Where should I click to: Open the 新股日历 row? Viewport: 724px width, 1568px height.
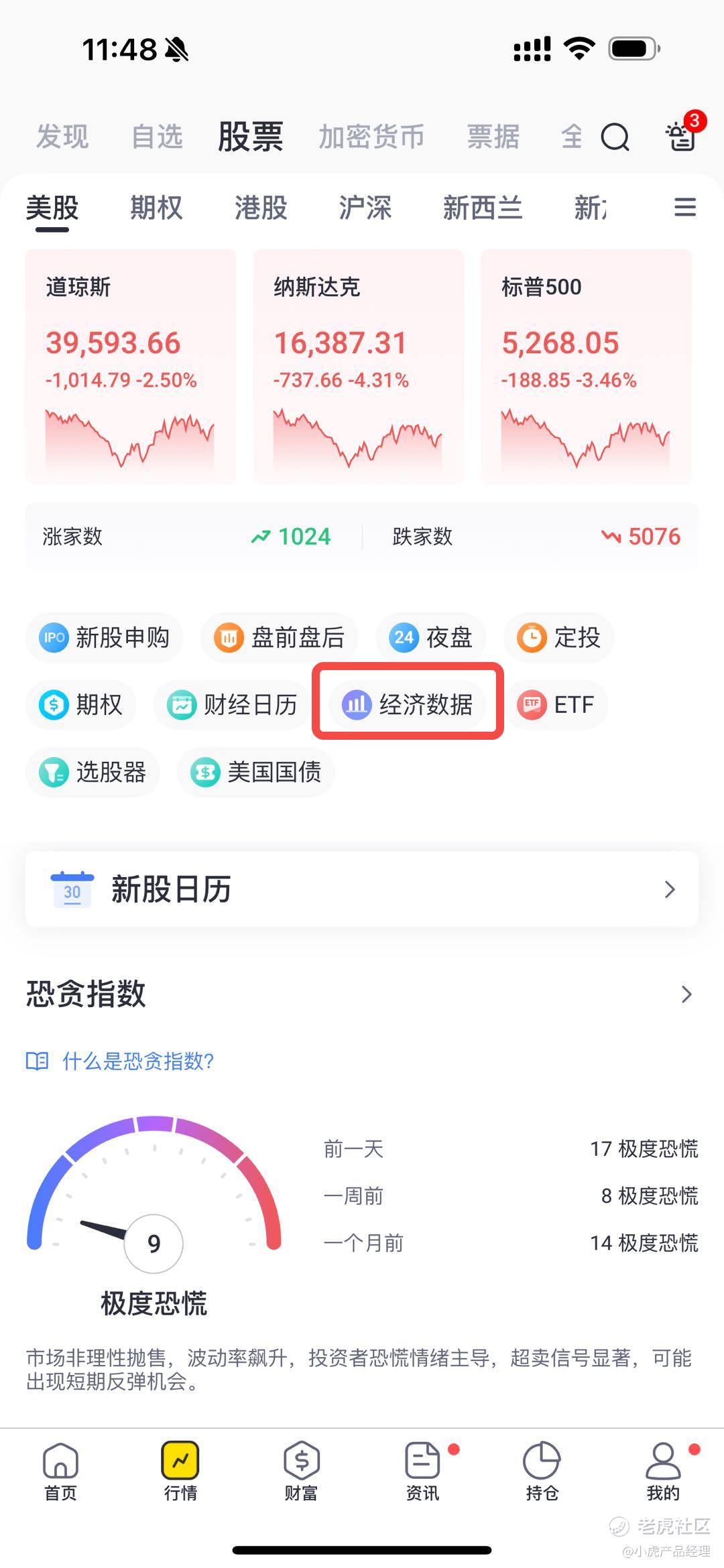click(x=362, y=889)
